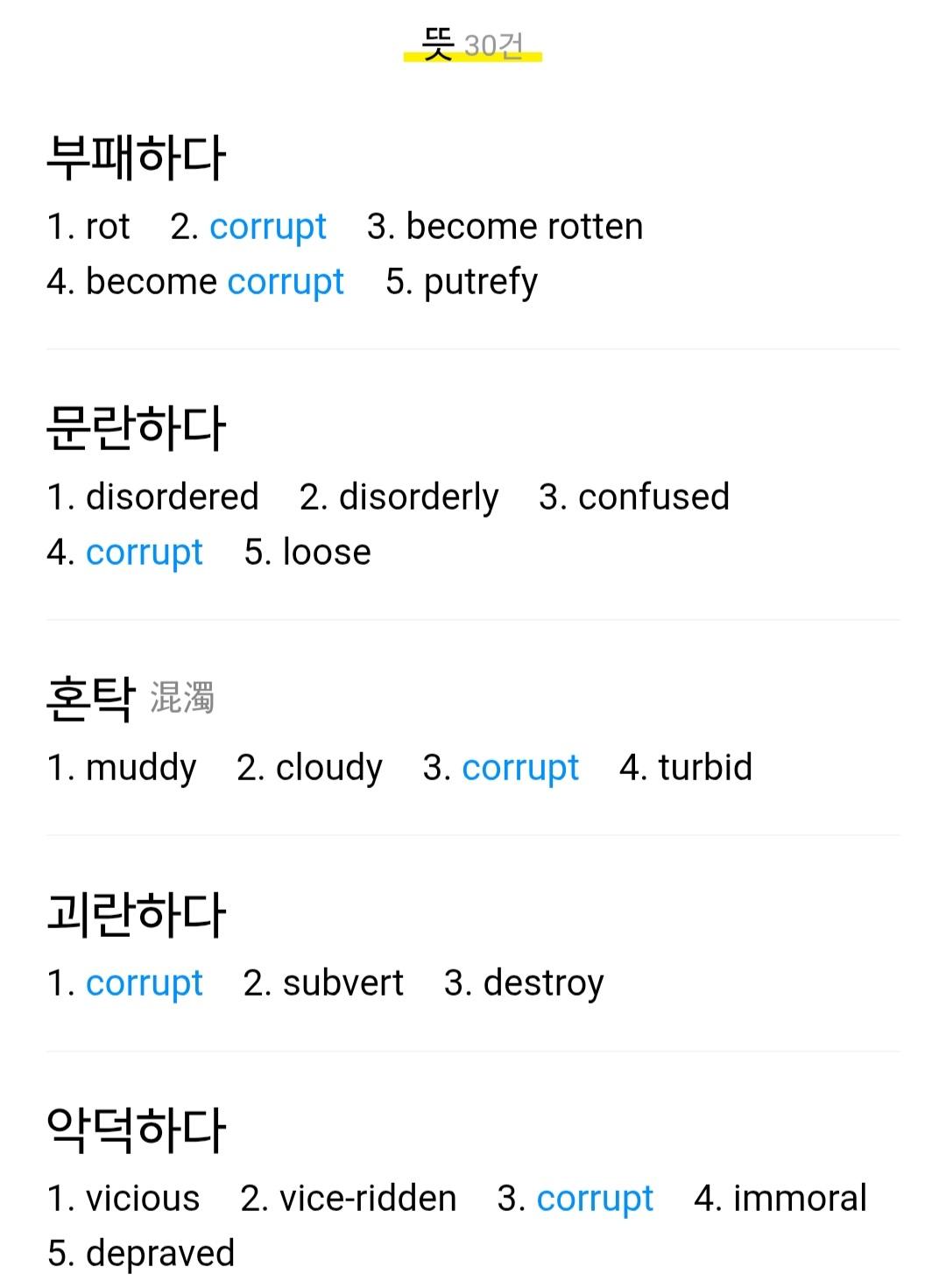Click the blue corrupt link under 부패하다

(267, 226)
